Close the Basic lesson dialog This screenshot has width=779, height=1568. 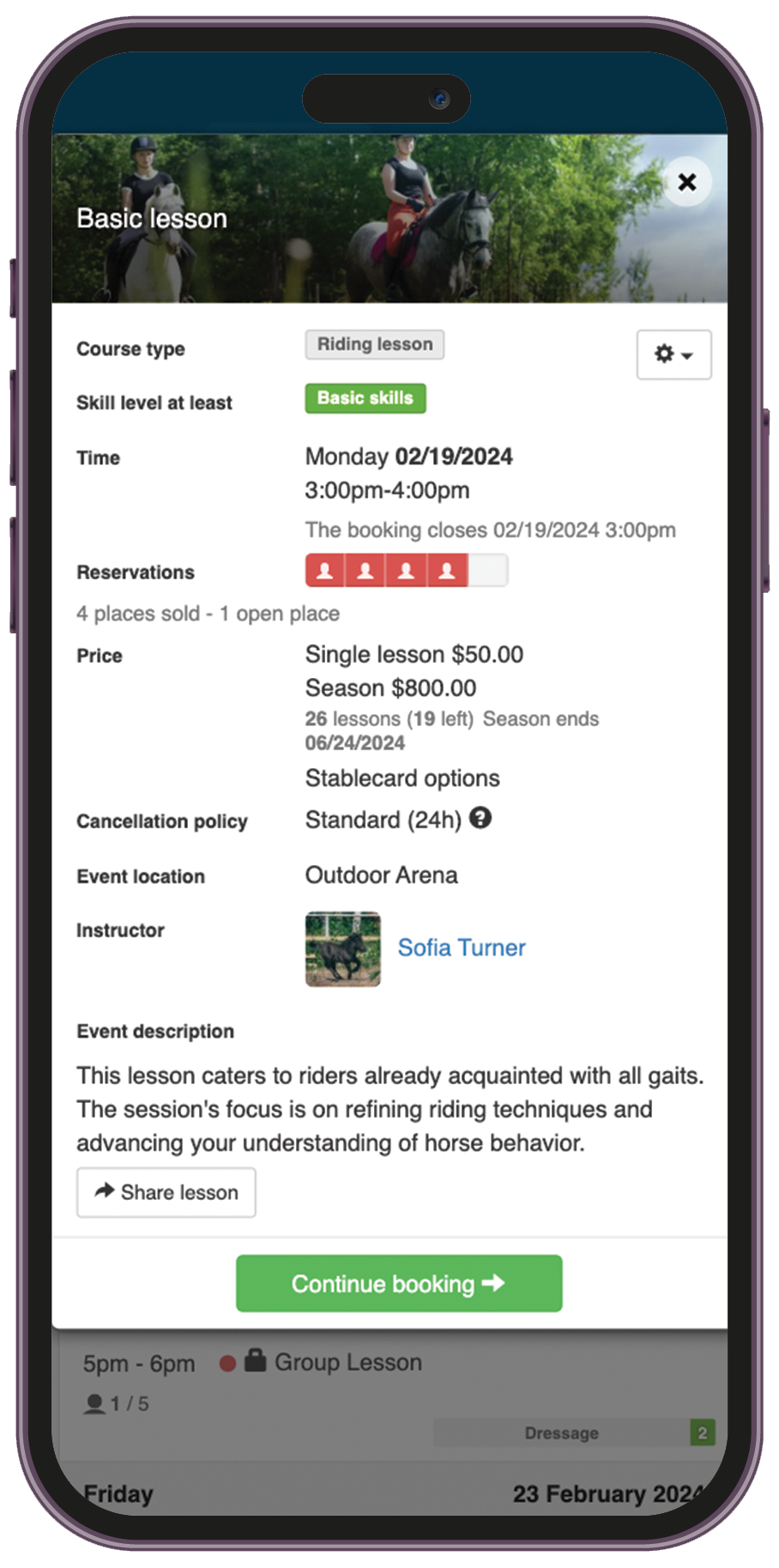[x=686, y=182]
